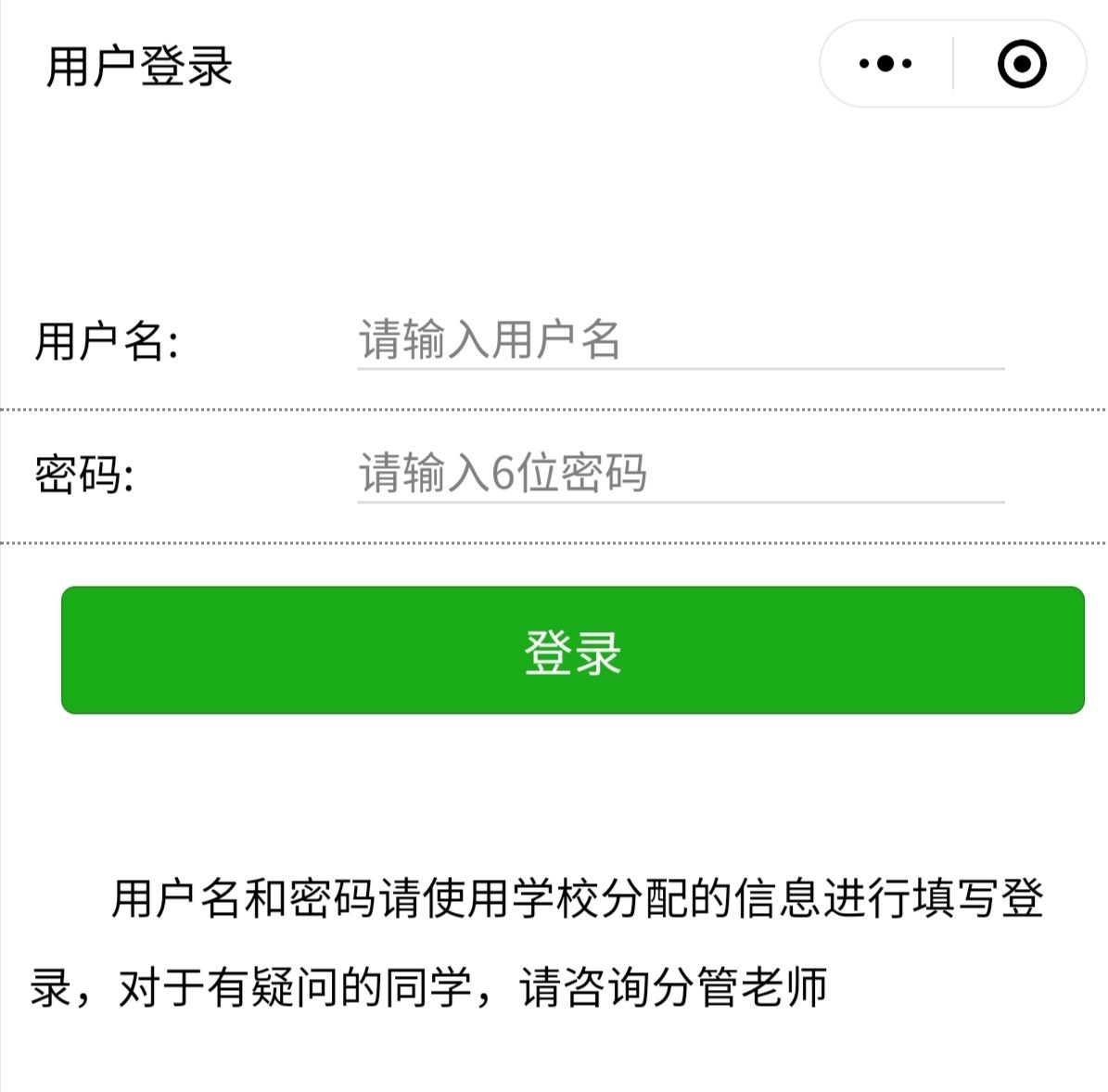1108x1092 pixels.
Task: Open the mini program more-options menu
Action: pyautogui.click(x=885, y=64)
